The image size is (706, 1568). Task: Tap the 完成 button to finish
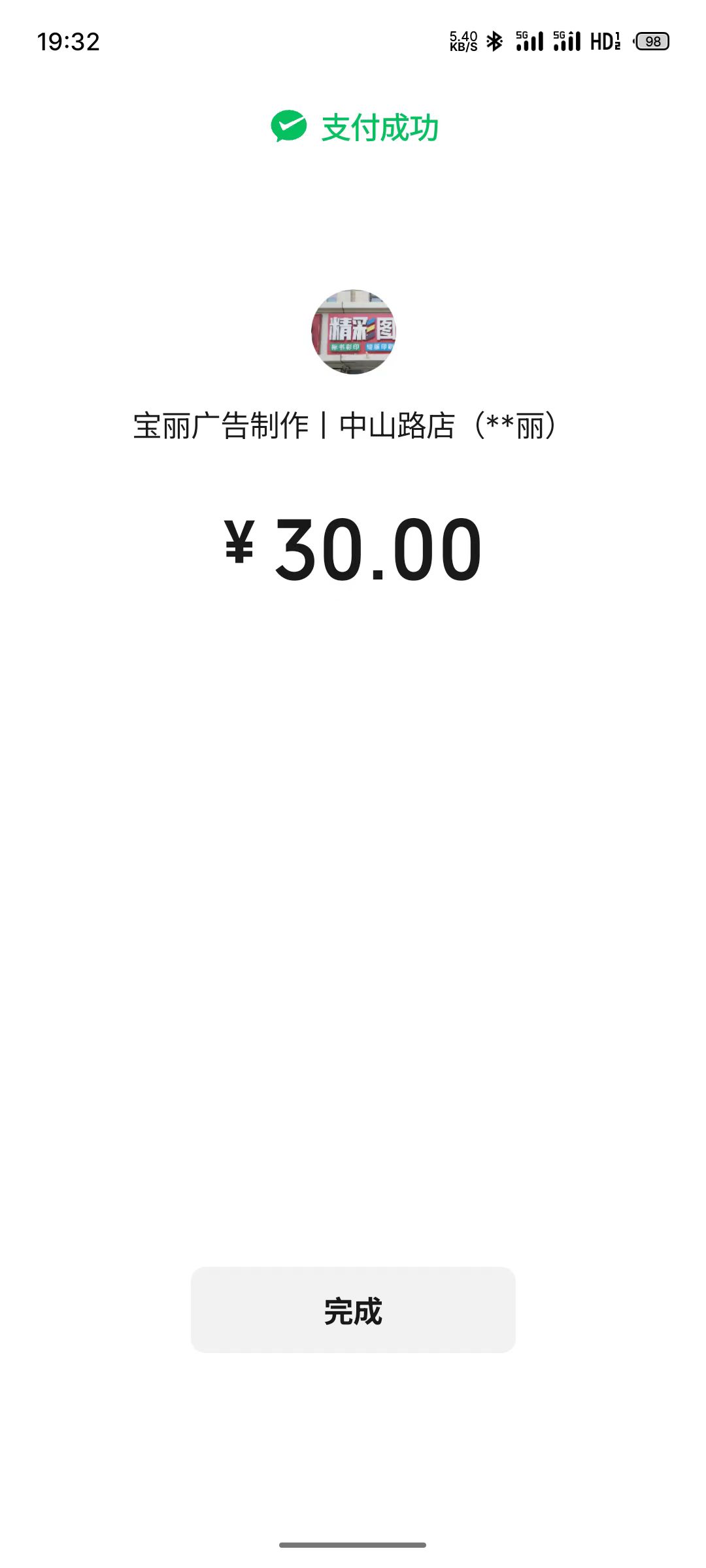[x=353, y=1310]
